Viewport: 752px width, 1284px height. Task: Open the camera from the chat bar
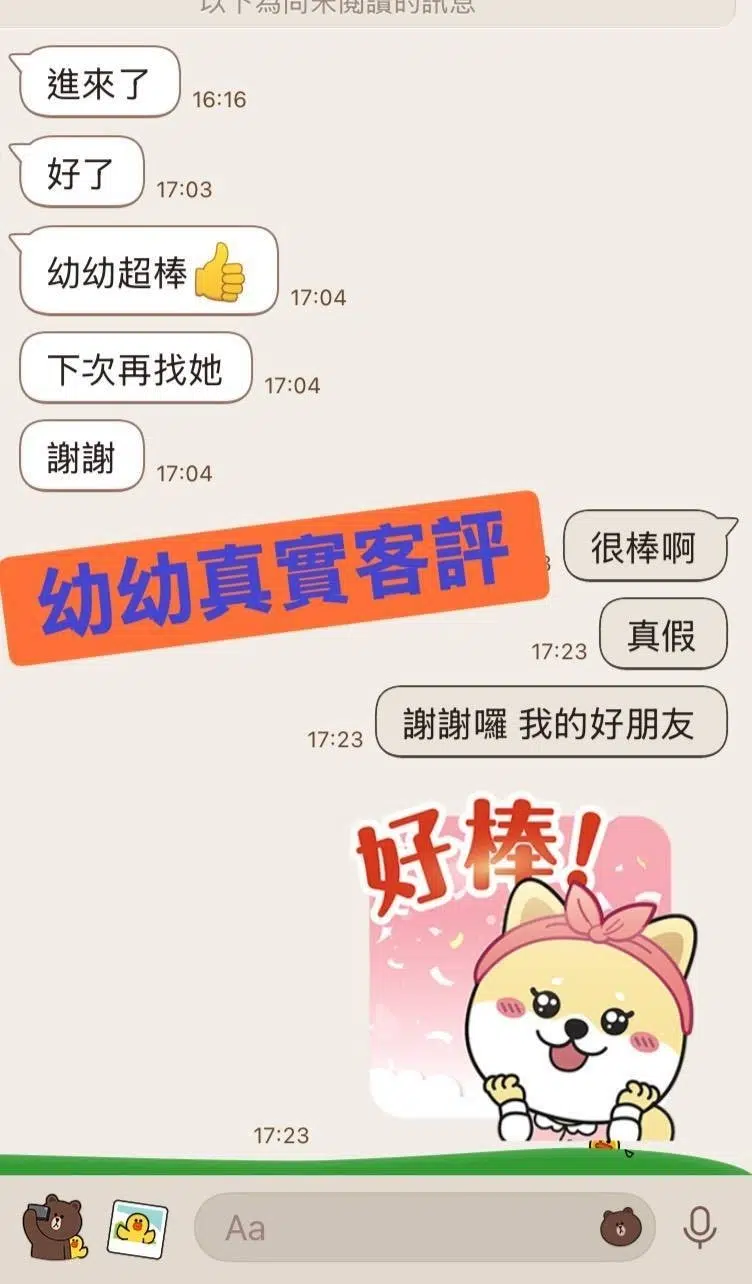pyautogui.click(x=55, y=1227)
